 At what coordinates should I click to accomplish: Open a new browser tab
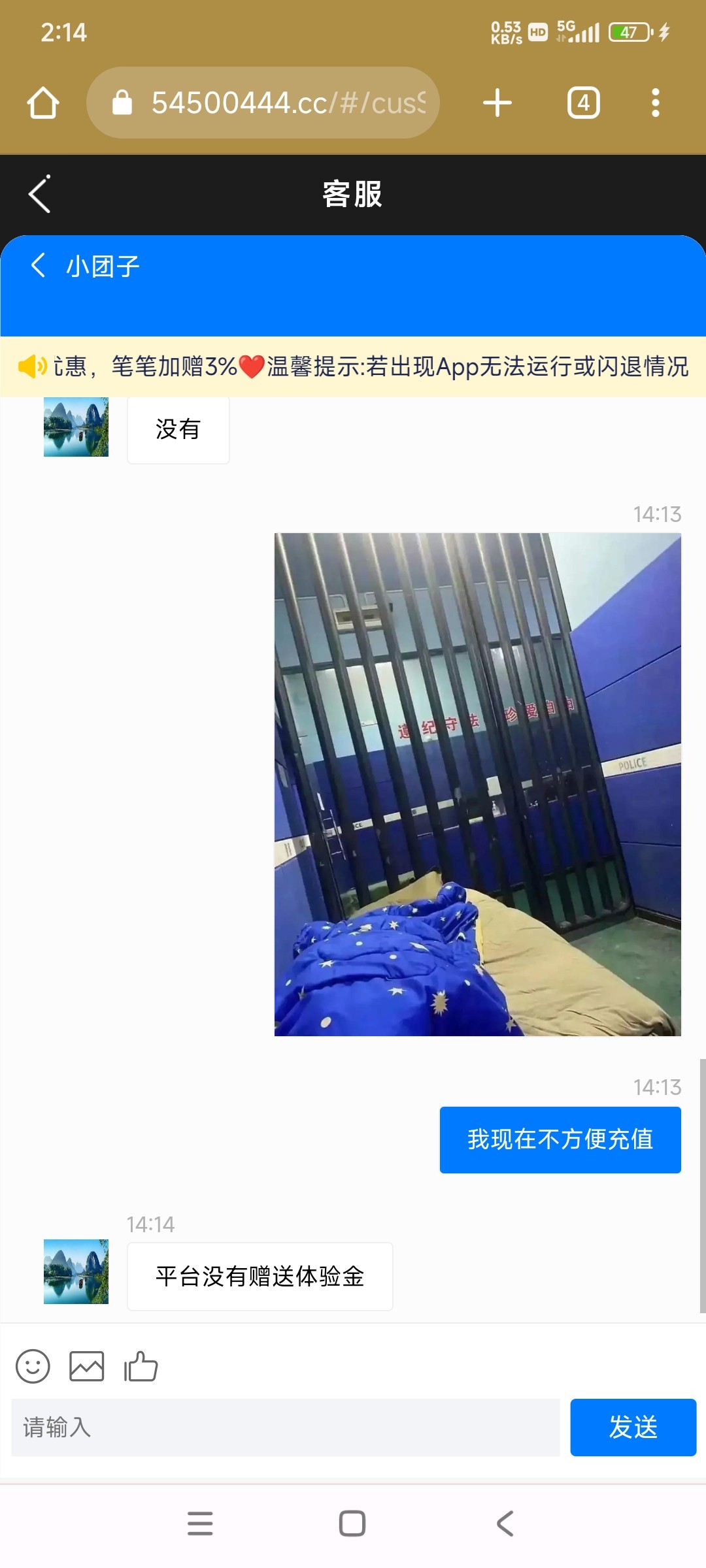pos(497,103)
